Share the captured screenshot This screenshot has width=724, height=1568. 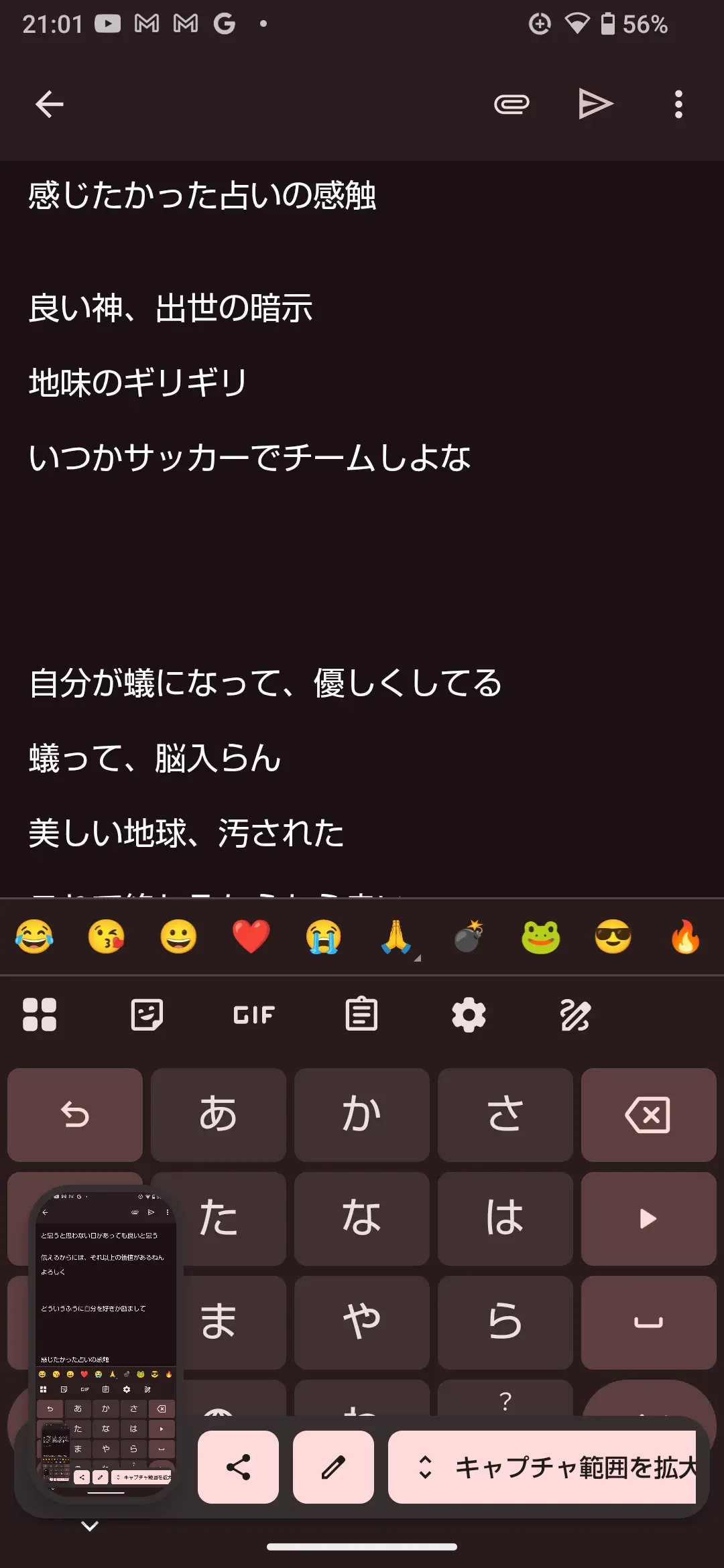click(238, 1467)
